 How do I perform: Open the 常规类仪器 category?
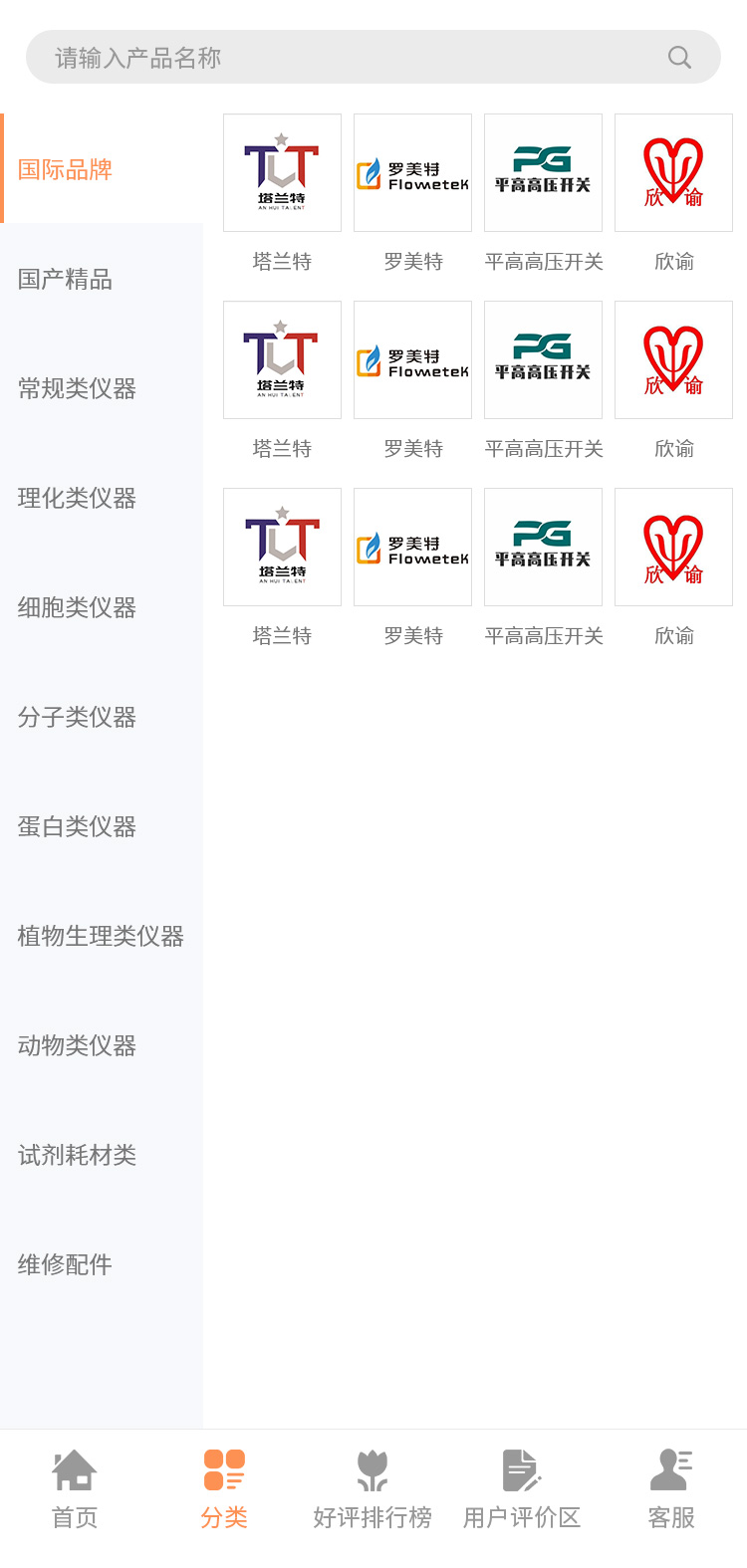pyautogui.click(x=78, y=388)
